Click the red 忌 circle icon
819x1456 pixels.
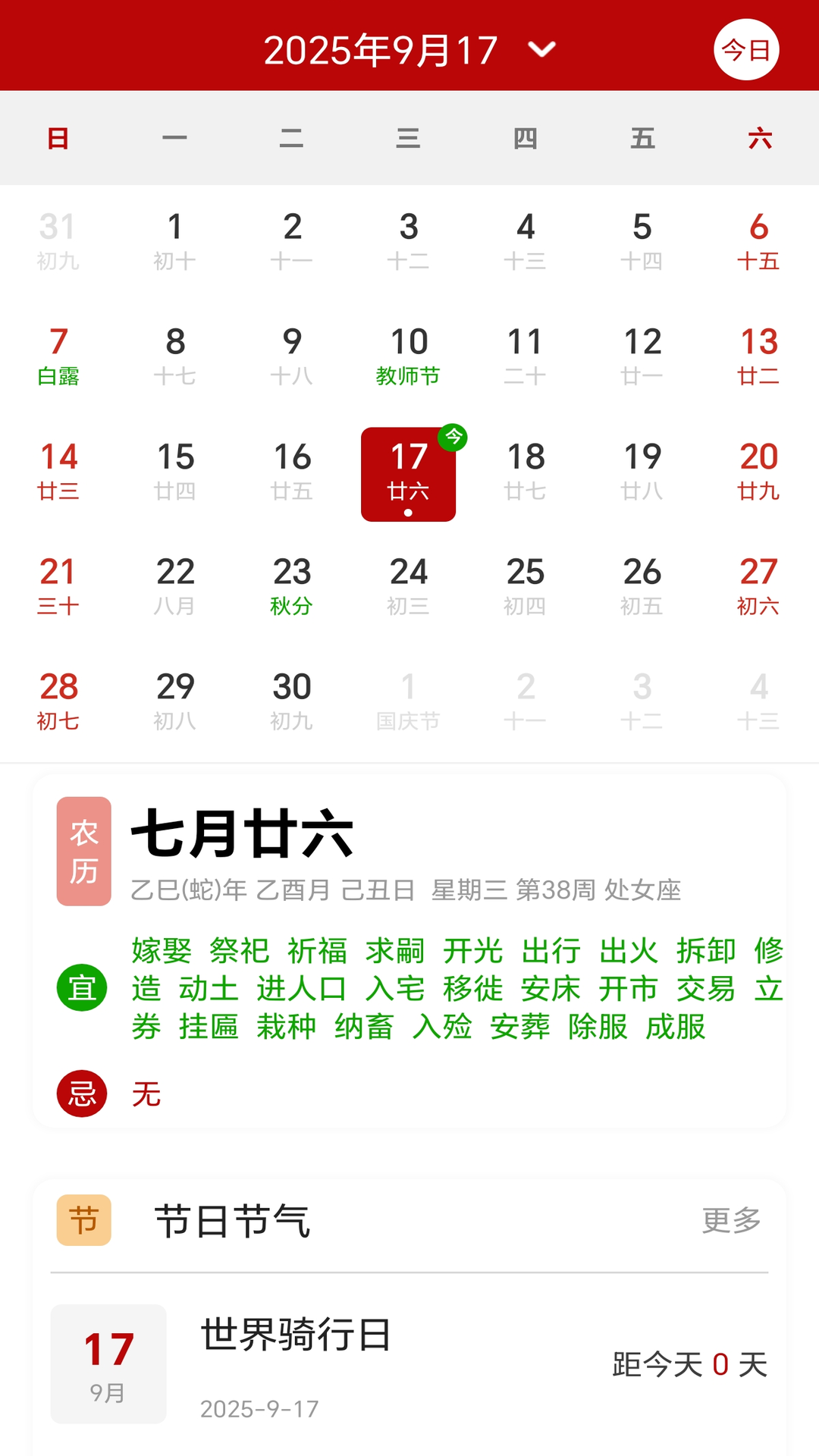[81, 1094]
